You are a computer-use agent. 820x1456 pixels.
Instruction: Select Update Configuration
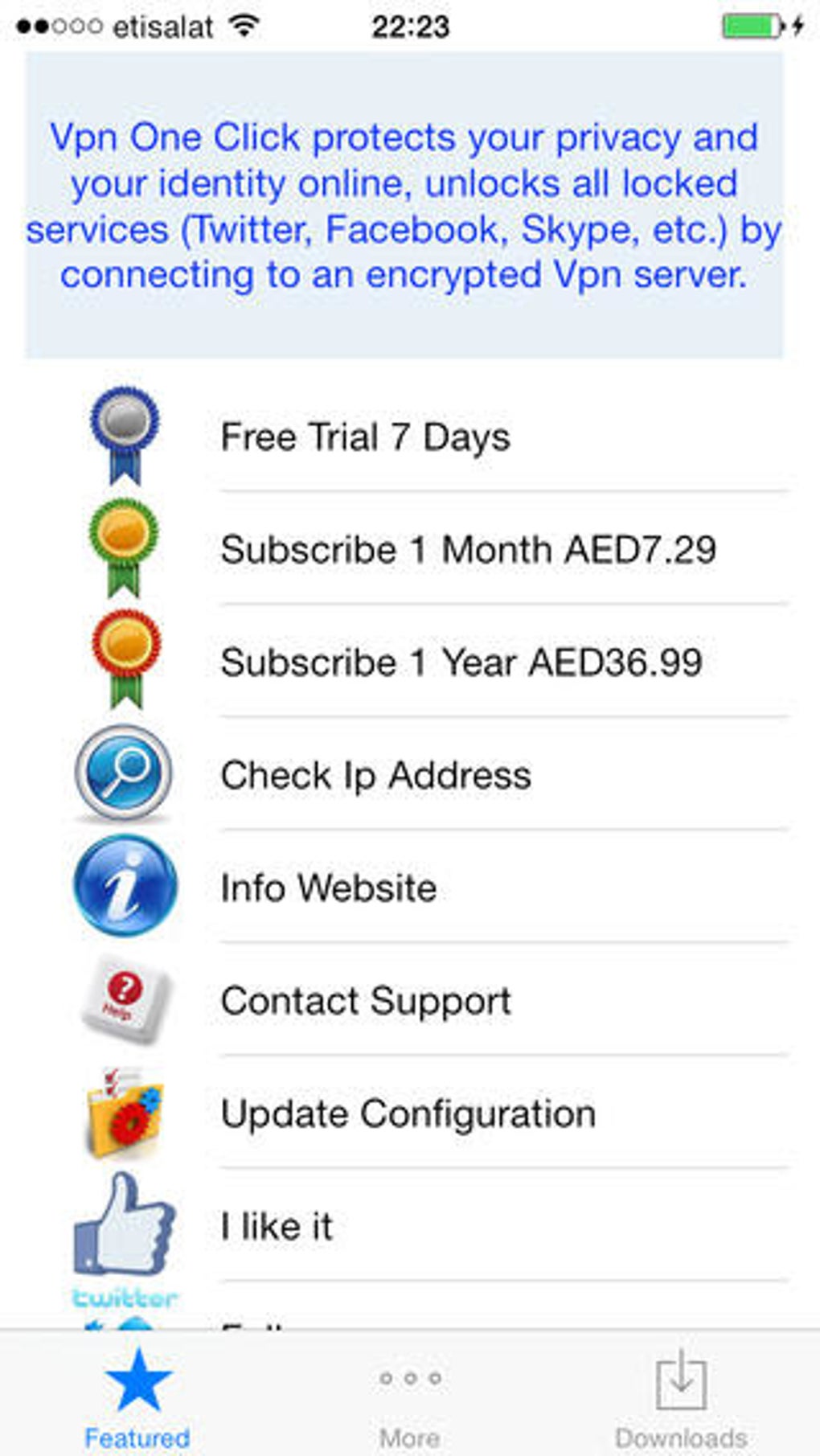tap(408, 1114)
